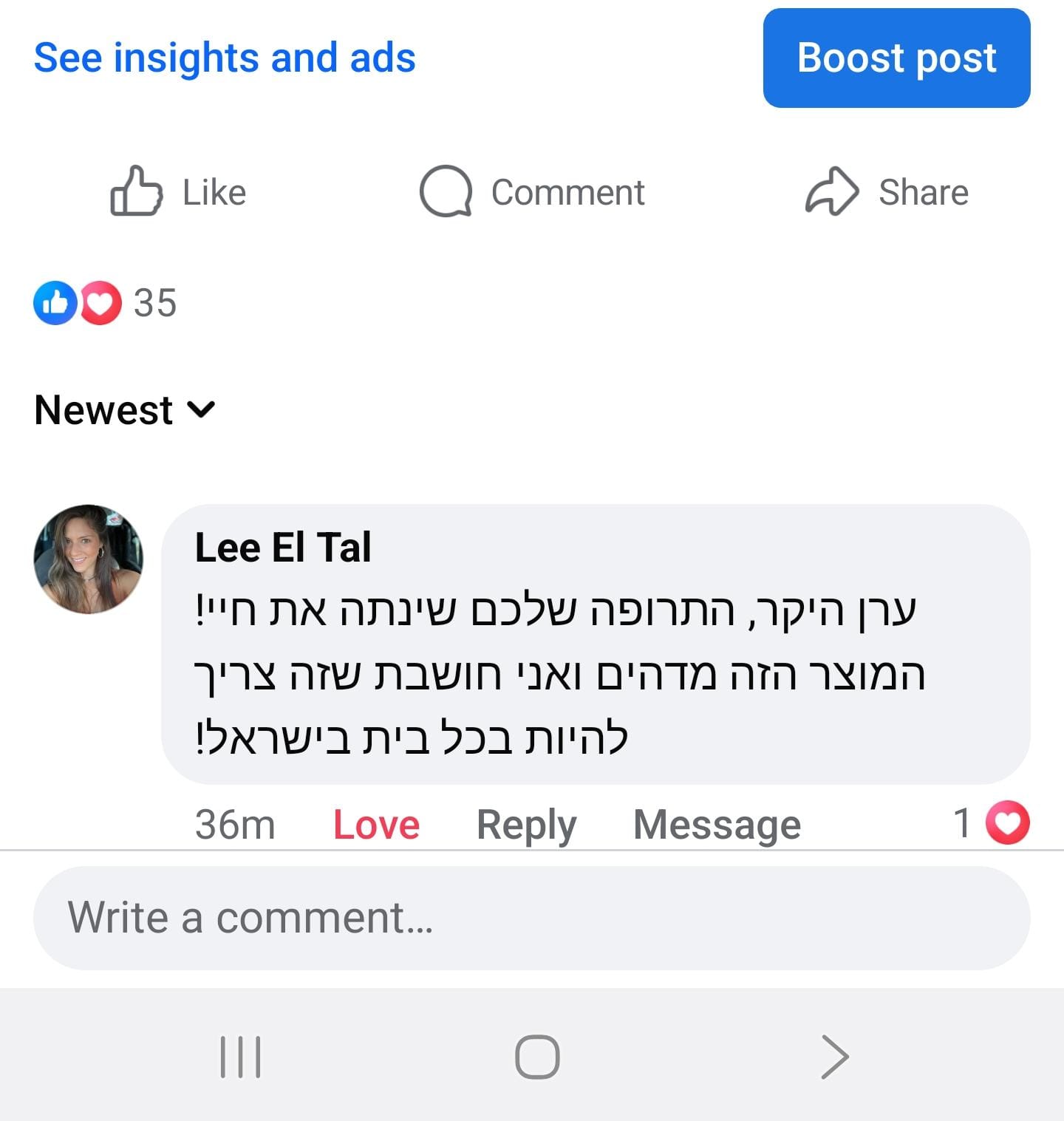Focus the Write a comment field
Viewport: 1064px width, 1121px height.
[x=532, y=918]
